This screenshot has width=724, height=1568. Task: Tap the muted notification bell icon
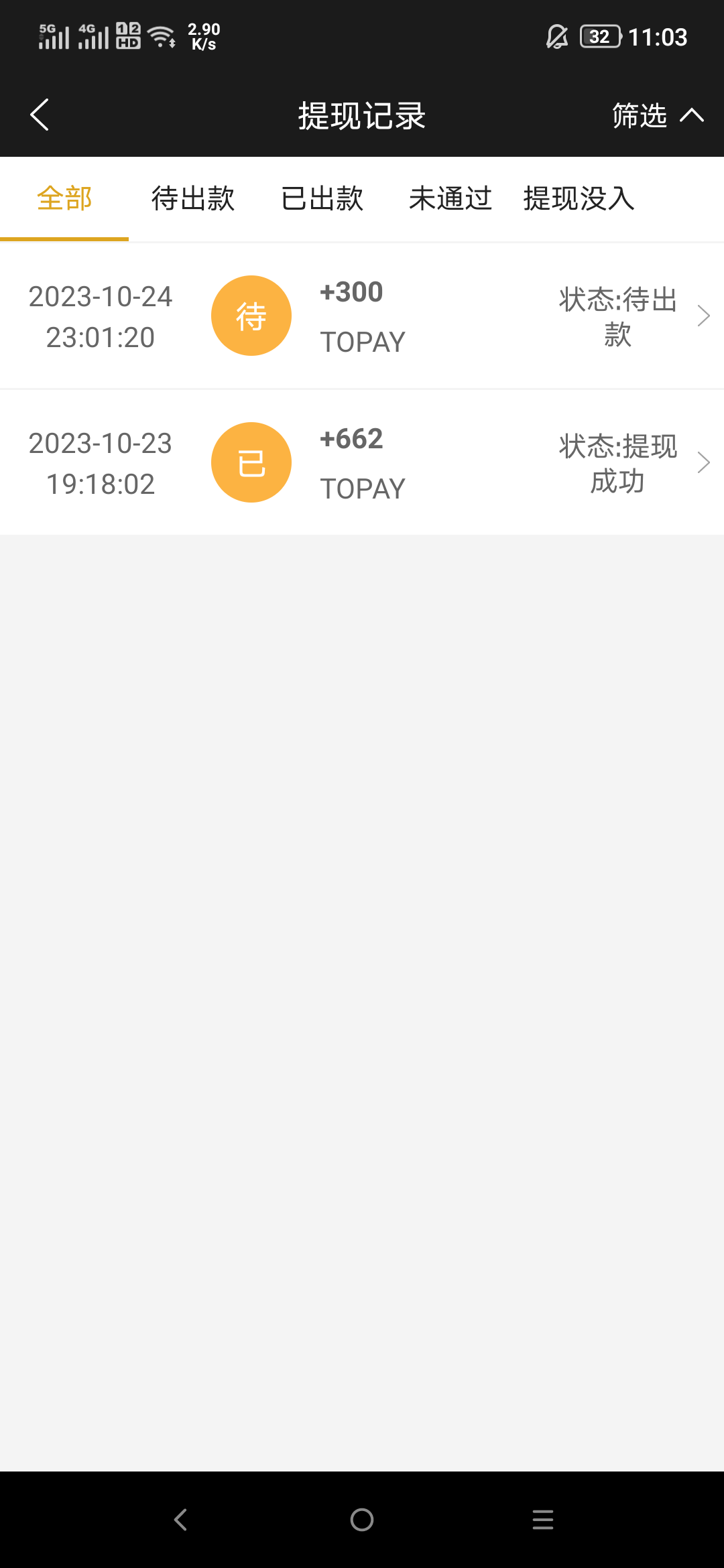click(x=555, y=36)
